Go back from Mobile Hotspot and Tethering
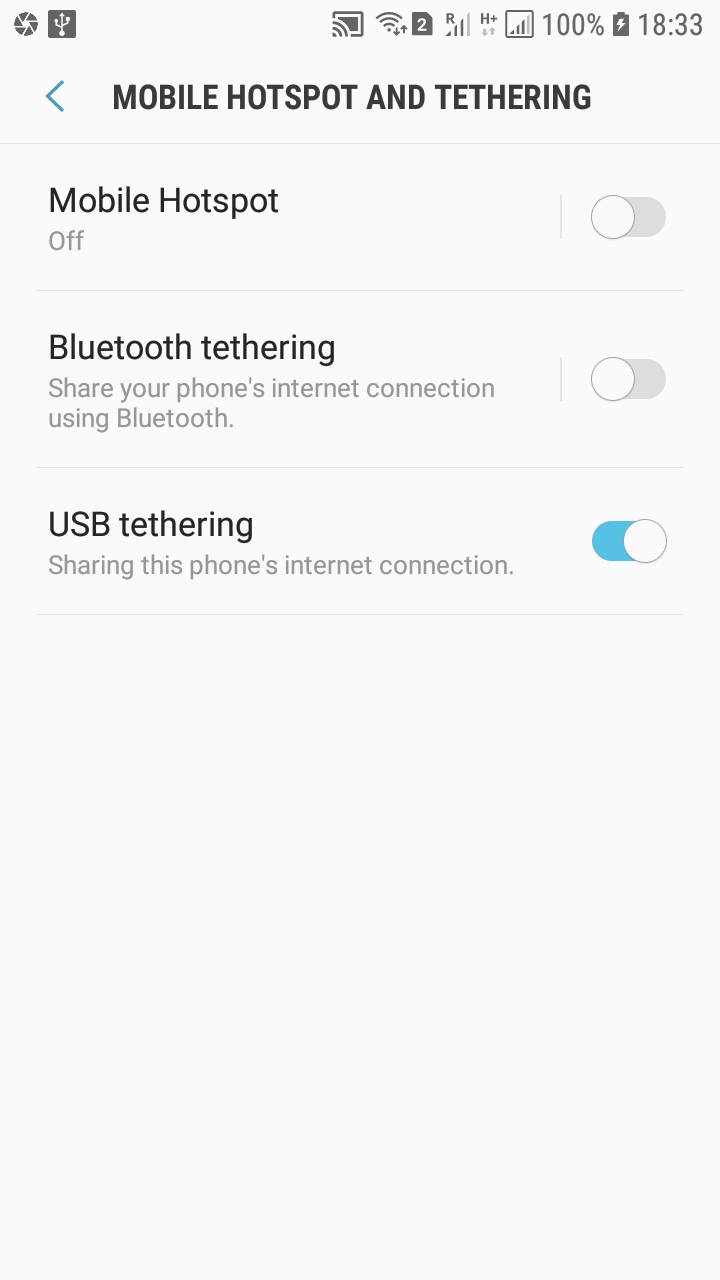This screenshot has height=1280, width=720. (55, 97)
